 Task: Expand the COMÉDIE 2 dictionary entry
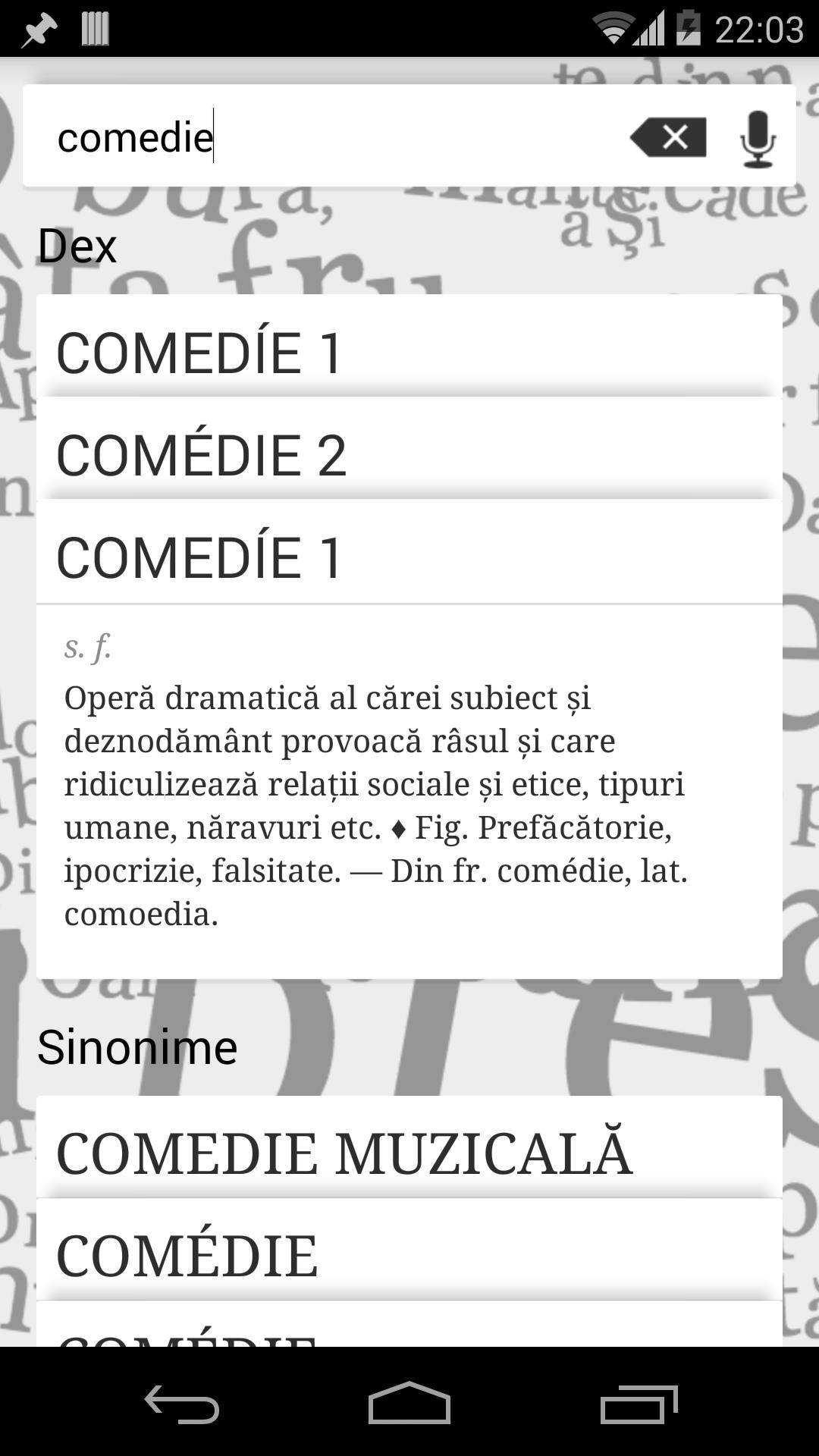click(409, 454)
